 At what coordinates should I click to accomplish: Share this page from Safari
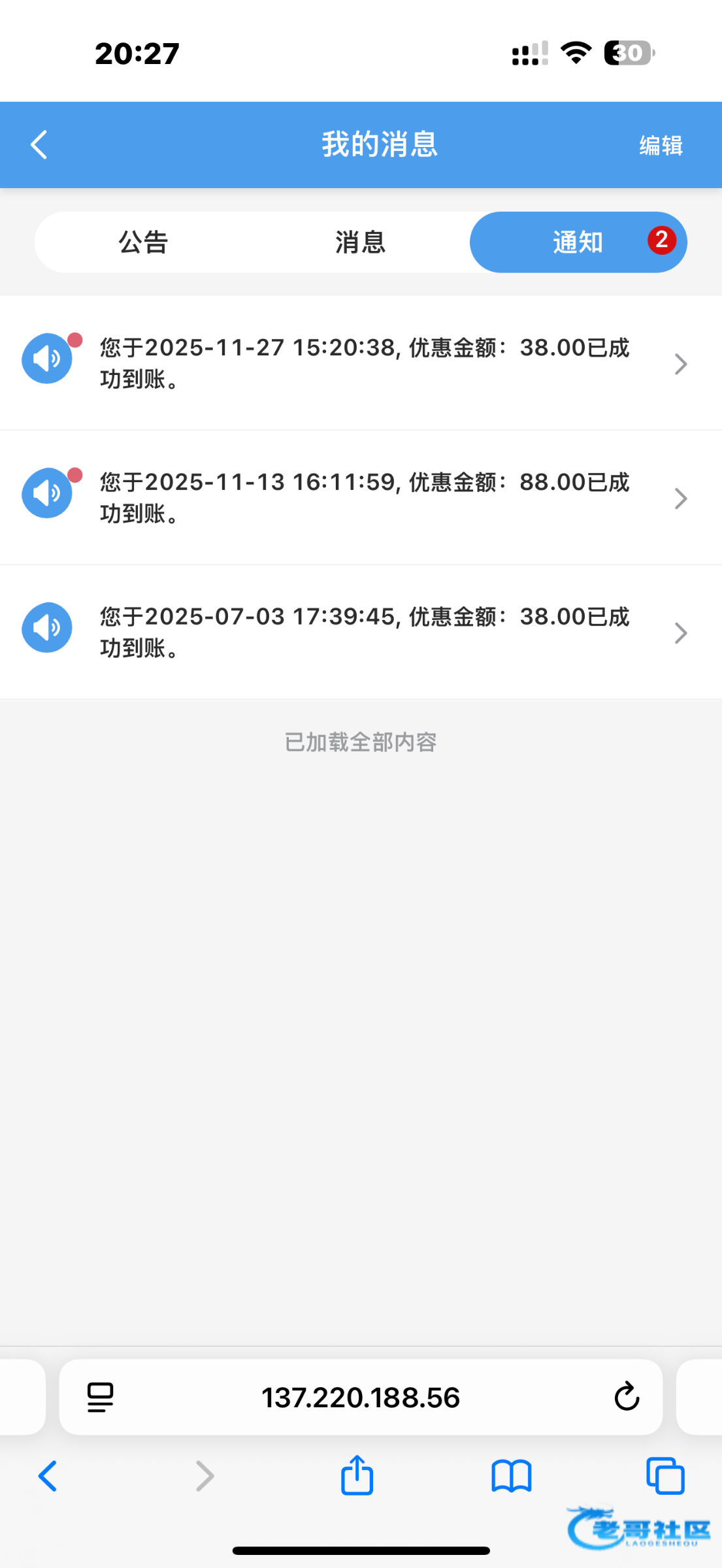click(357, 1476)
